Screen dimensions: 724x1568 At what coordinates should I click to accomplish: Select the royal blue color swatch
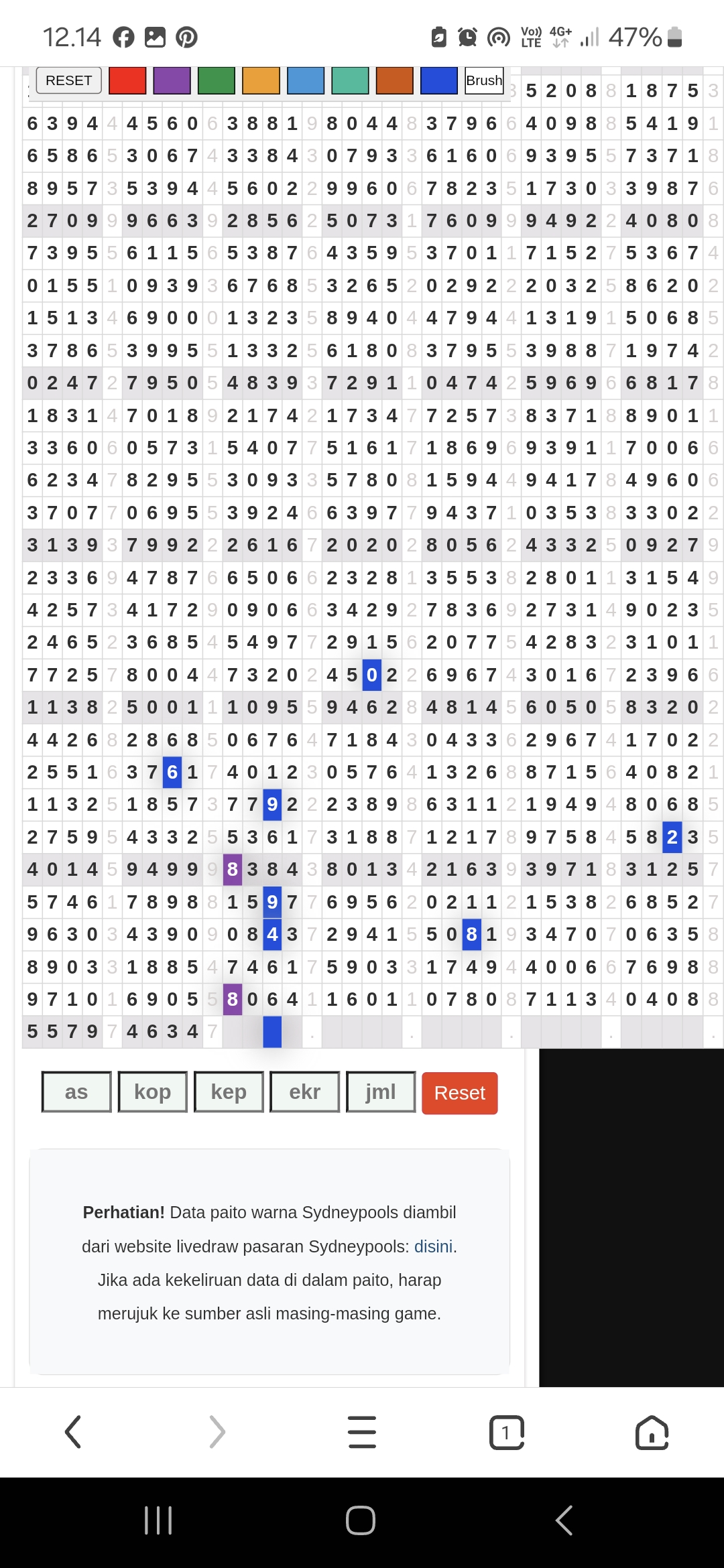(x=439, y=80)
